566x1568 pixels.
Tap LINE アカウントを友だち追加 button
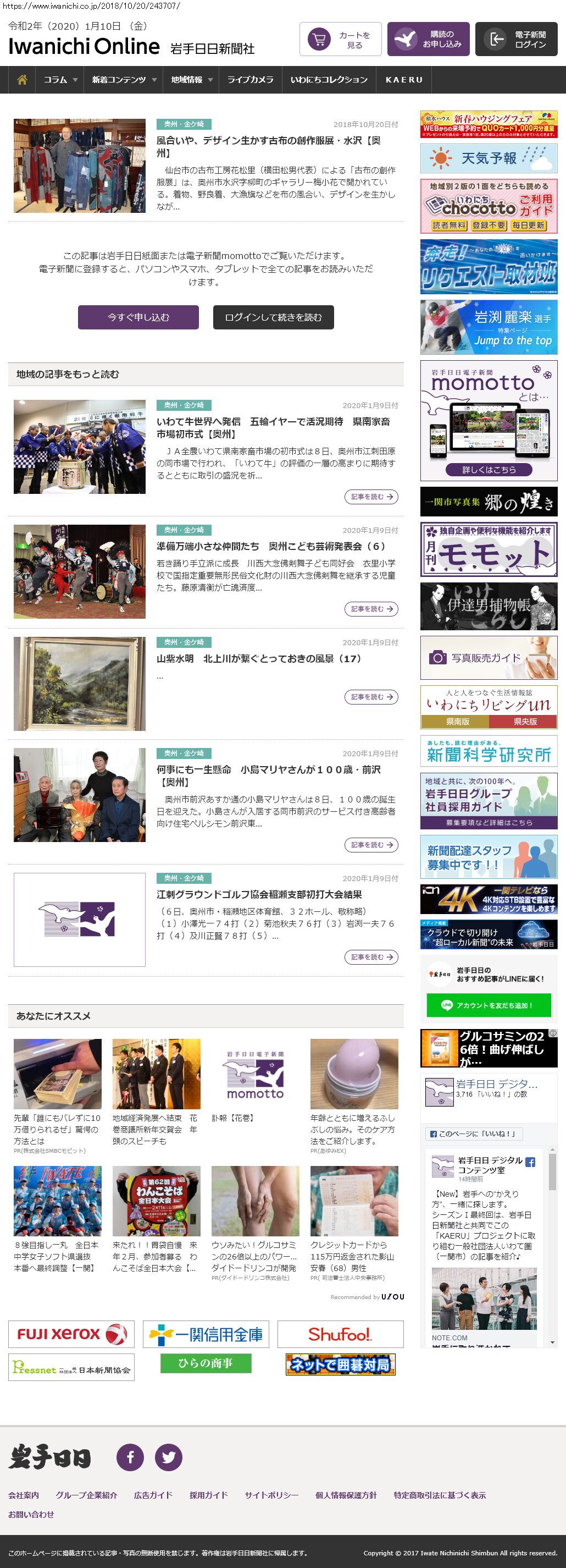click(488, 1005)
